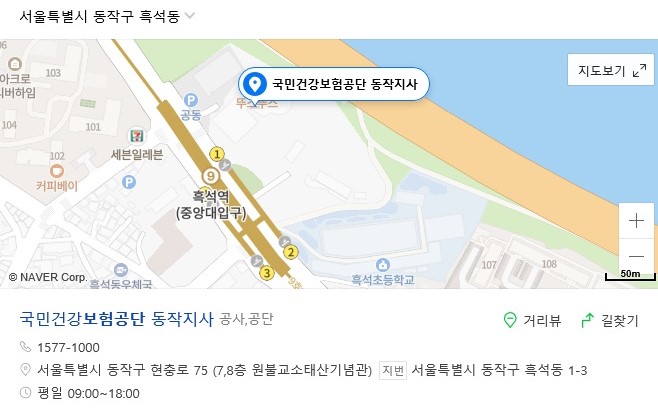Open the full map with 지도보기

tap(610, 70)
